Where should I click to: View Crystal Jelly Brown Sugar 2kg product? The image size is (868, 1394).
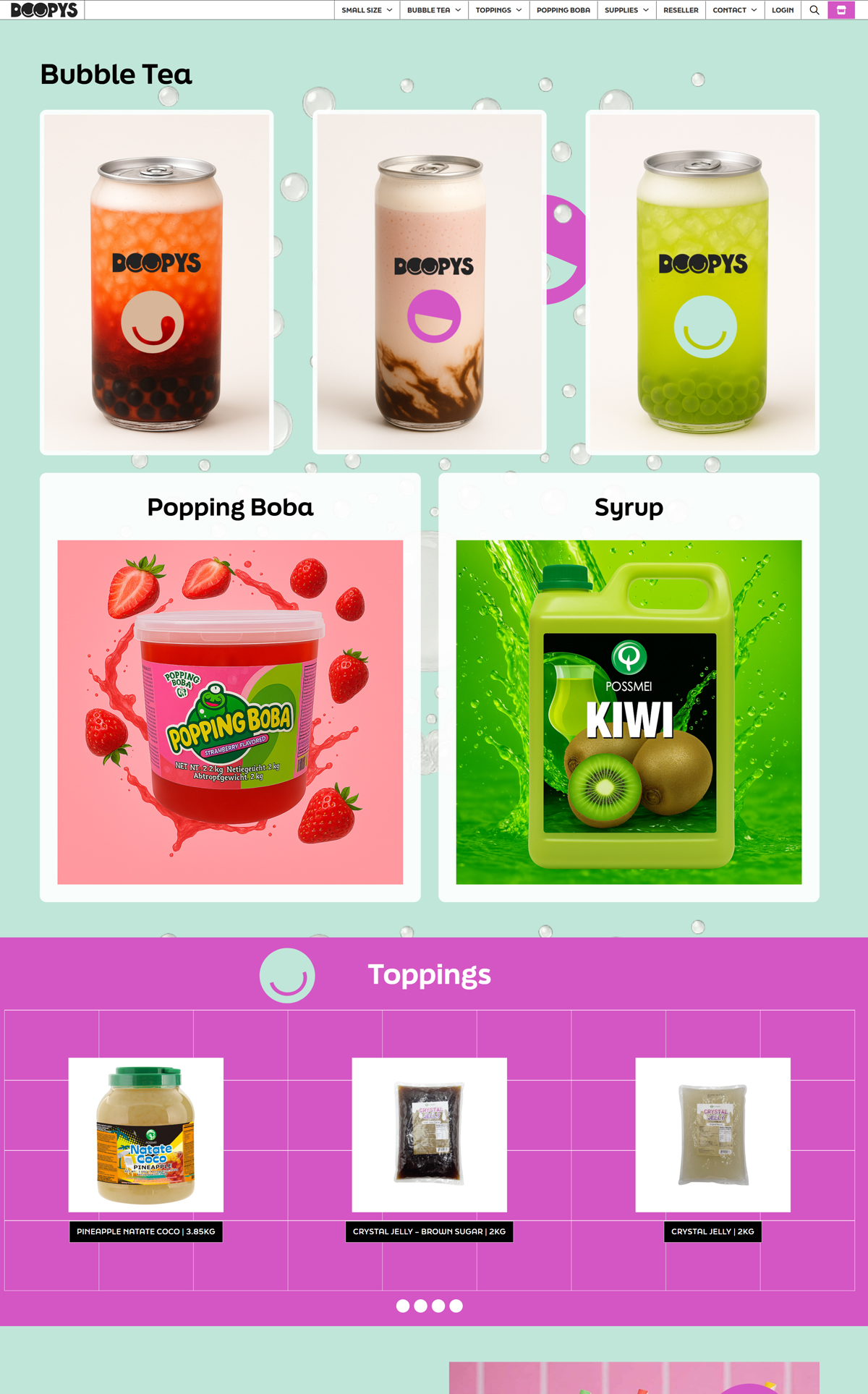coord(429,1134)
